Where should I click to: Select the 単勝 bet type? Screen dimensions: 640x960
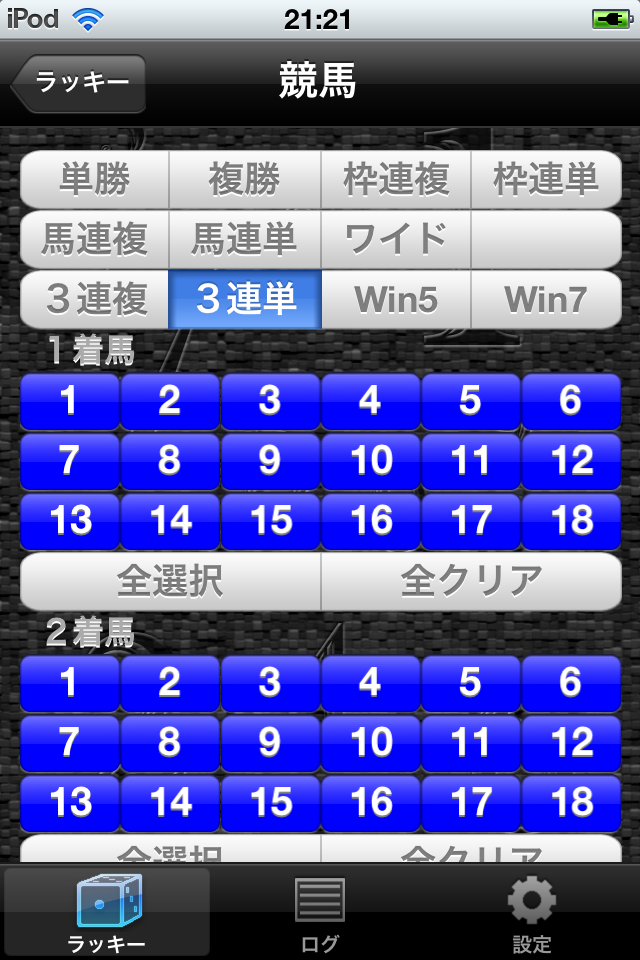pos(95,180)
